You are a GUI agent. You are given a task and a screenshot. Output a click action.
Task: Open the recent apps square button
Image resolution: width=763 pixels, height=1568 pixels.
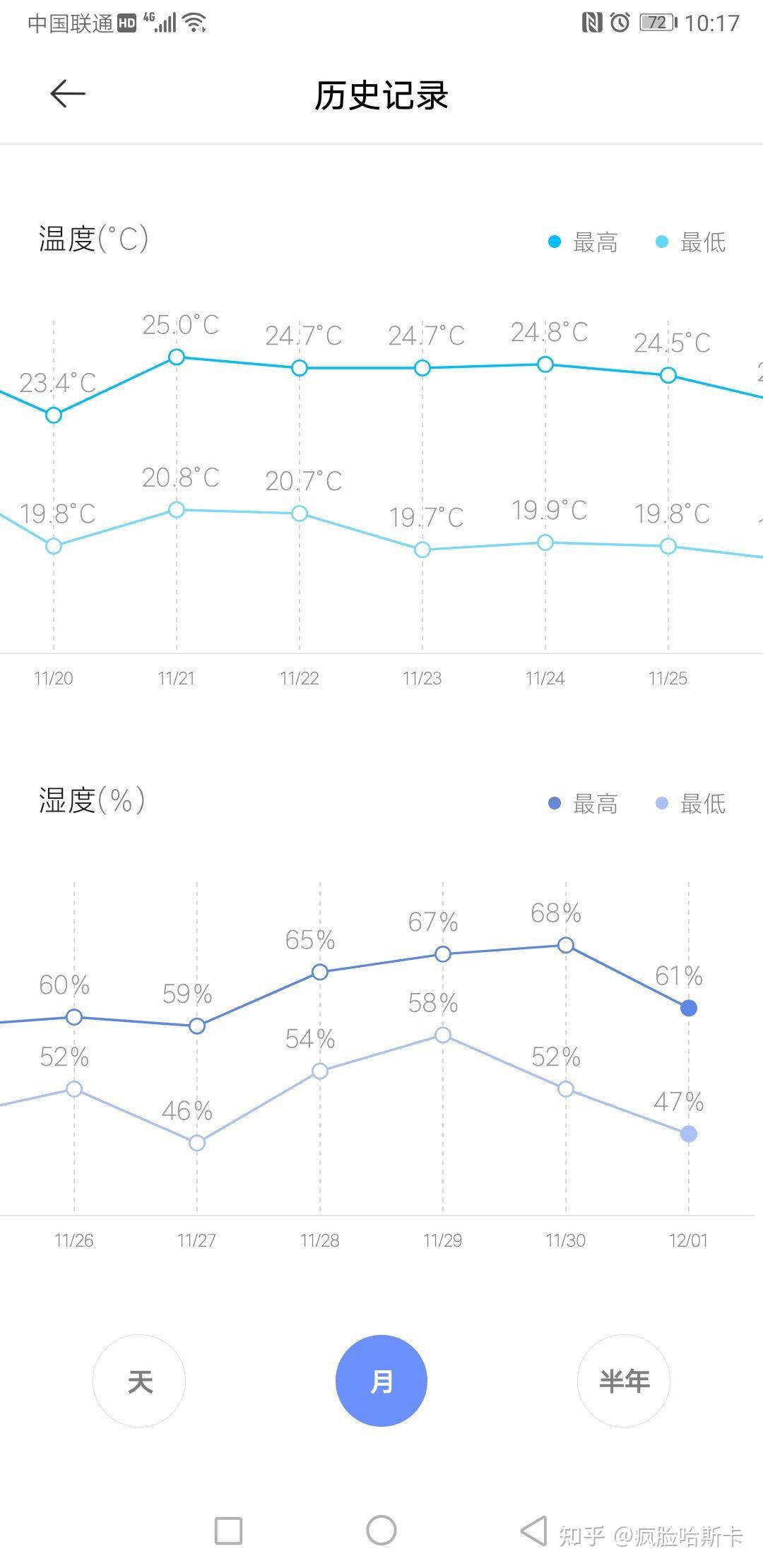228,1531
